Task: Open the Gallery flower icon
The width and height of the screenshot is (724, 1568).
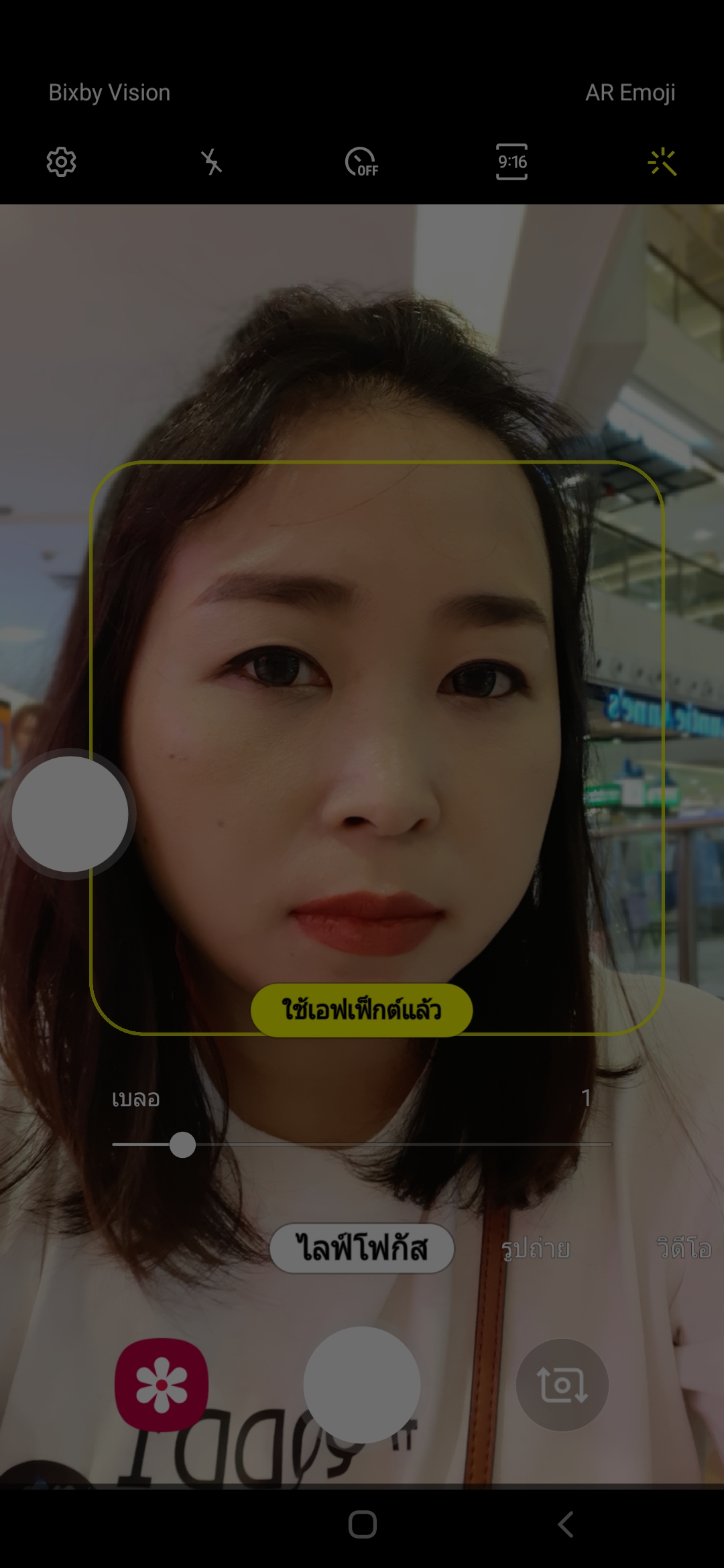Action: pyautogui.click(x=162, y=1385)
